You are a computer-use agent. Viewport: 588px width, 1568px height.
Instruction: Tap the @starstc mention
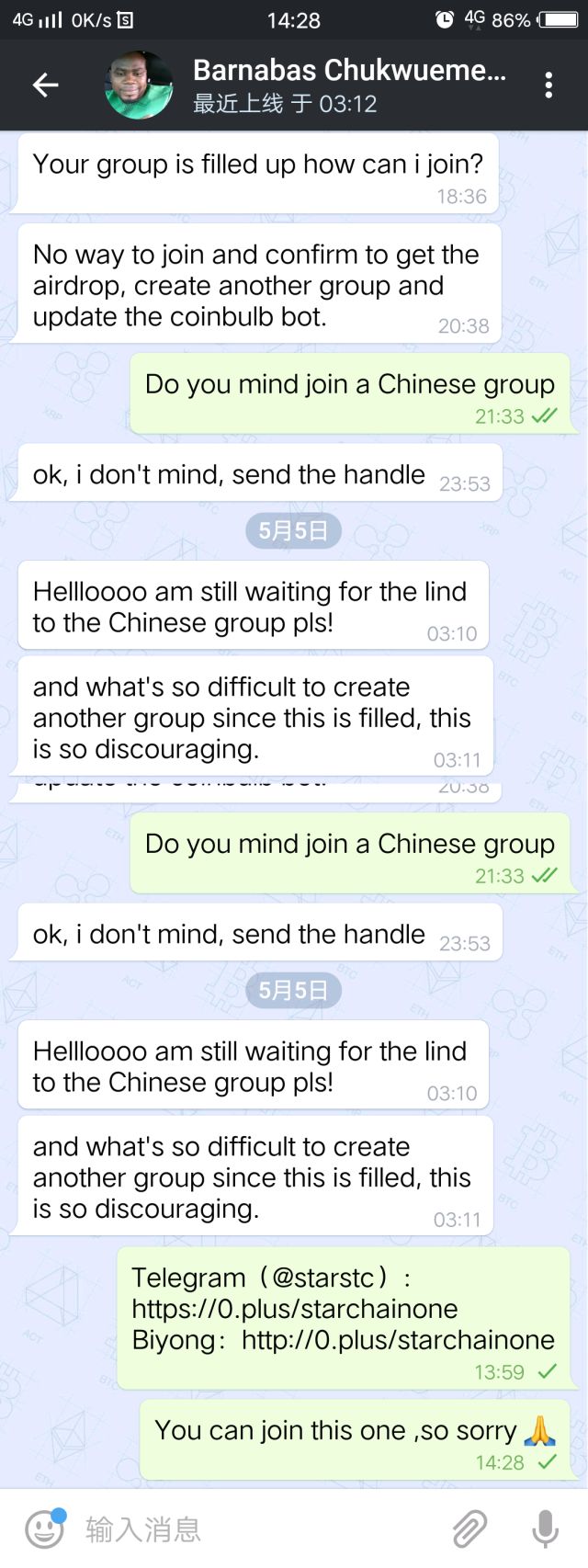324,1278
